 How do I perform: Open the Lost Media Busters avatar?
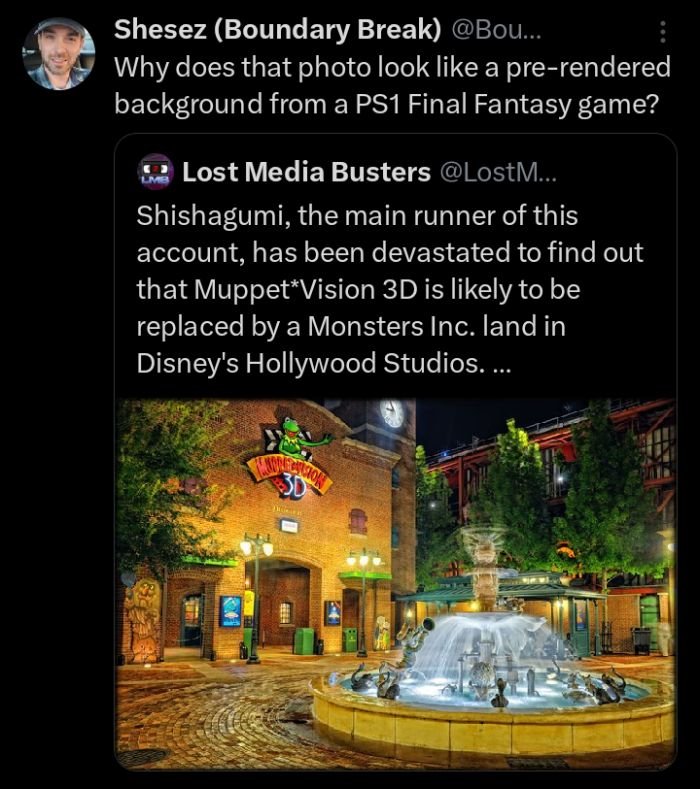tap(156, 171)
